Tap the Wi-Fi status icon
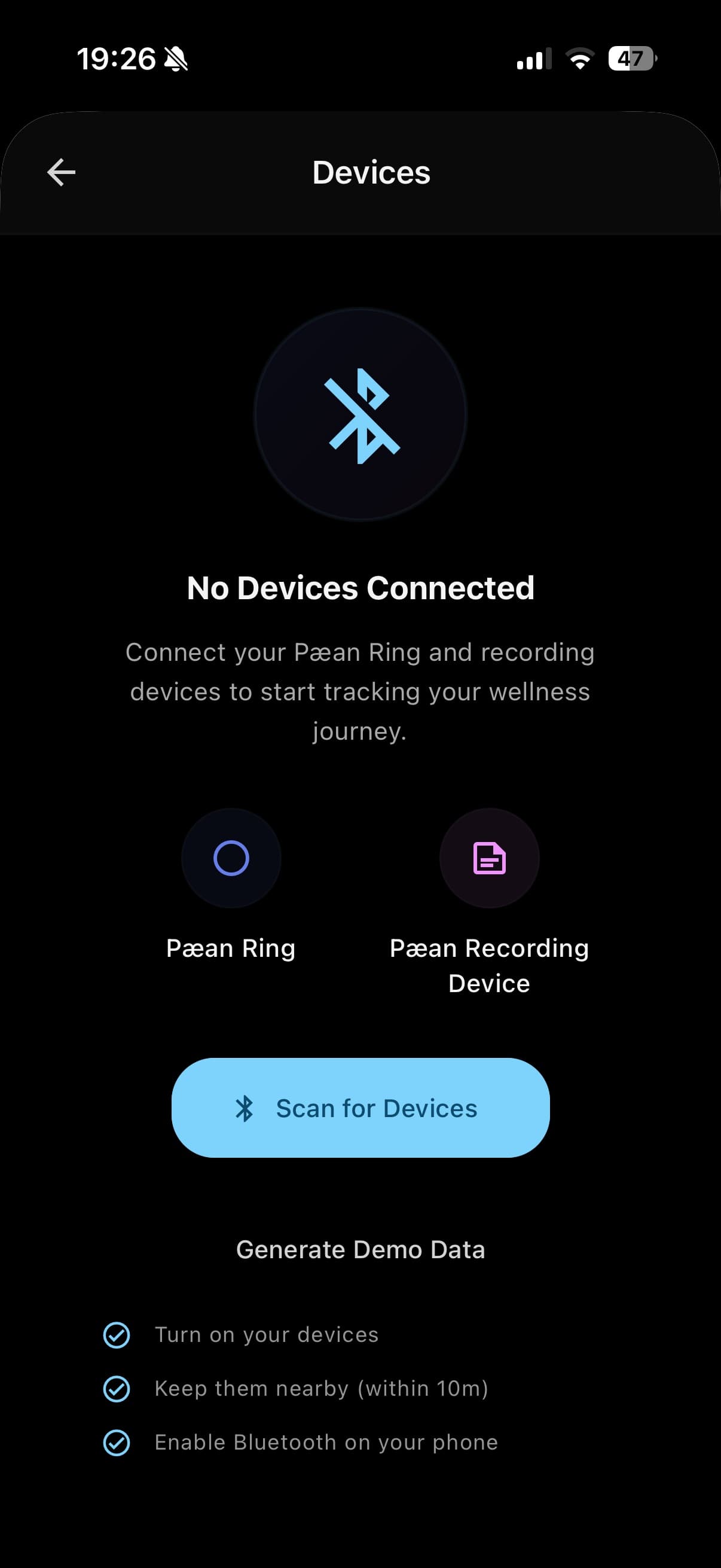 (x=579, y=59)
